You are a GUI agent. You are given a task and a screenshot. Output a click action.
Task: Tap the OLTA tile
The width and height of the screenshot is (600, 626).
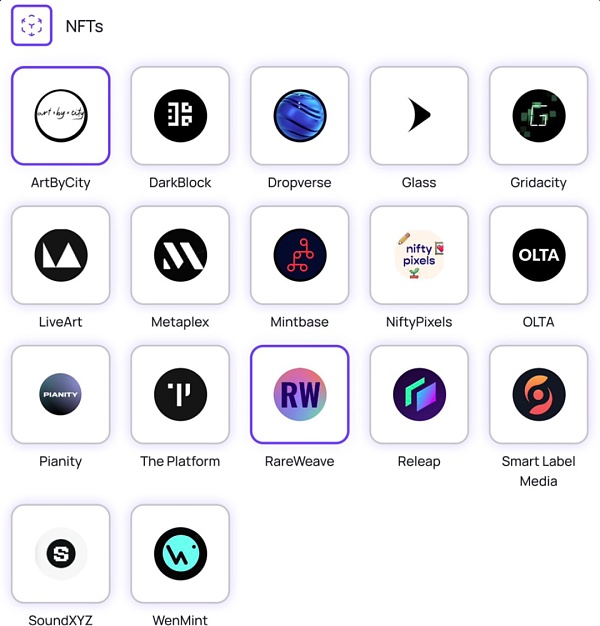(538, 255)
